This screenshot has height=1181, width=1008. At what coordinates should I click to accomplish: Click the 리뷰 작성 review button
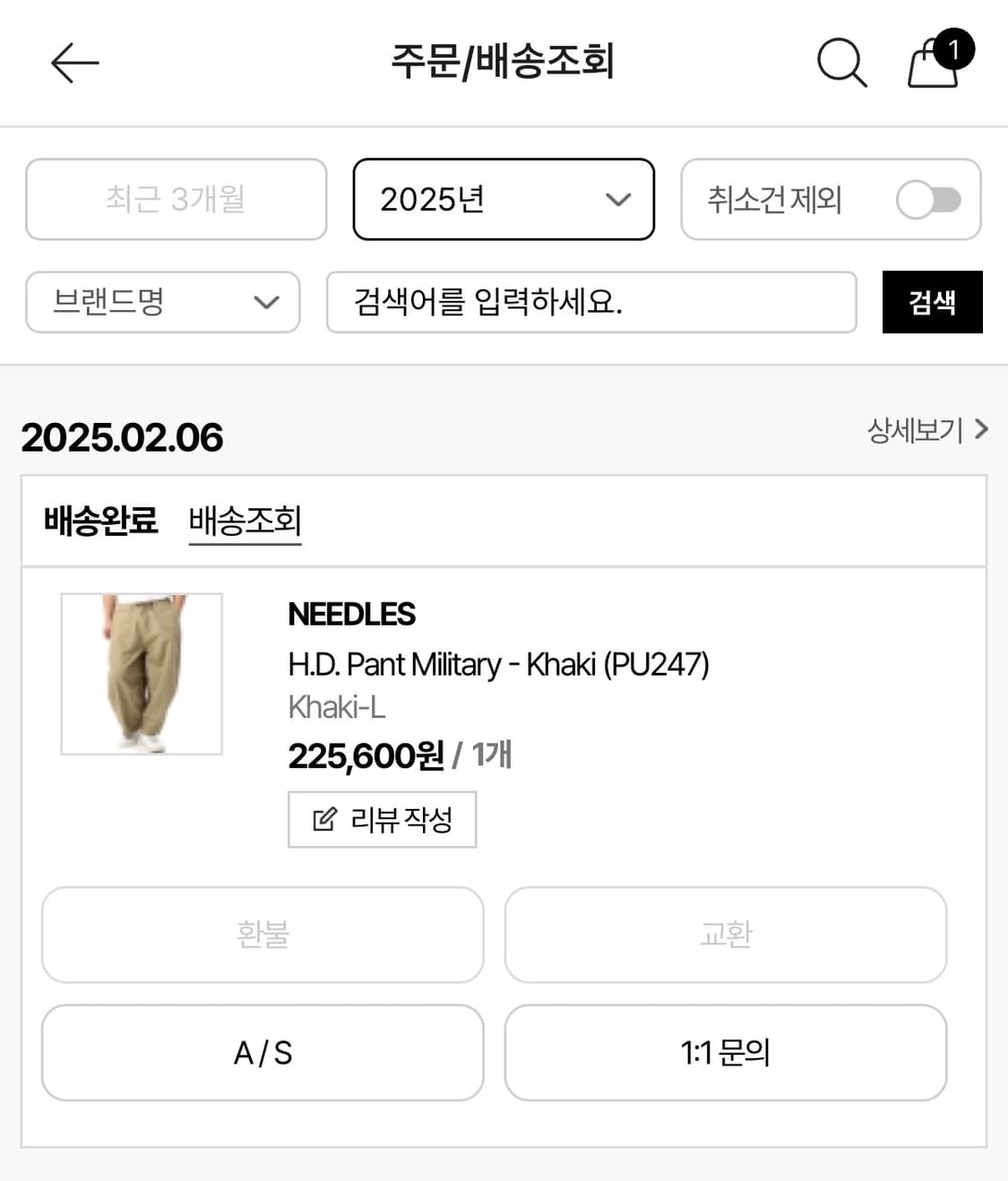tap(382, 818)
